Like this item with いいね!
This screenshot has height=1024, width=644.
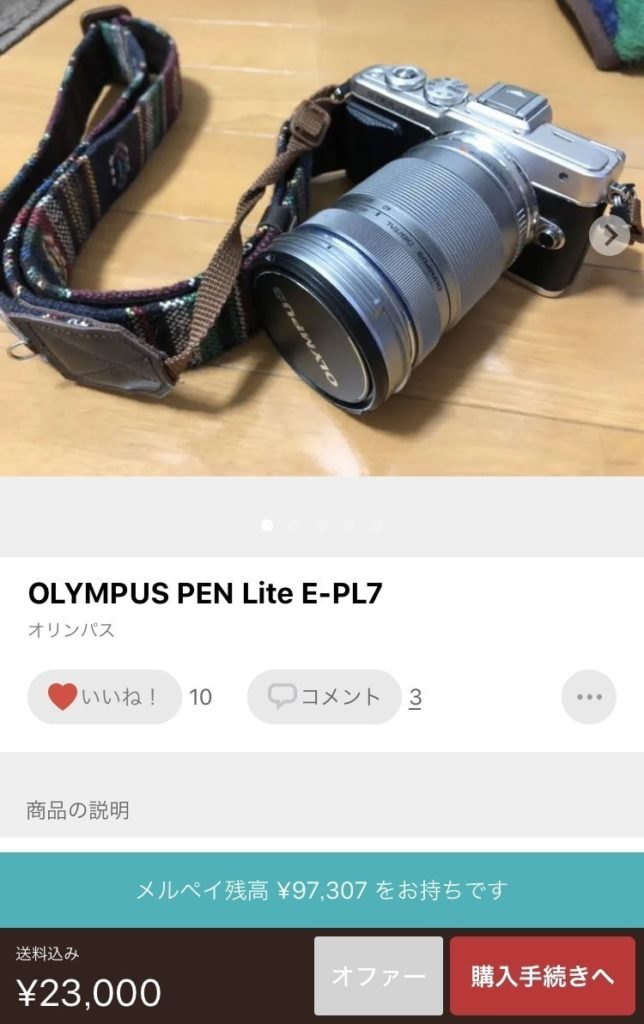coord(104,697)
